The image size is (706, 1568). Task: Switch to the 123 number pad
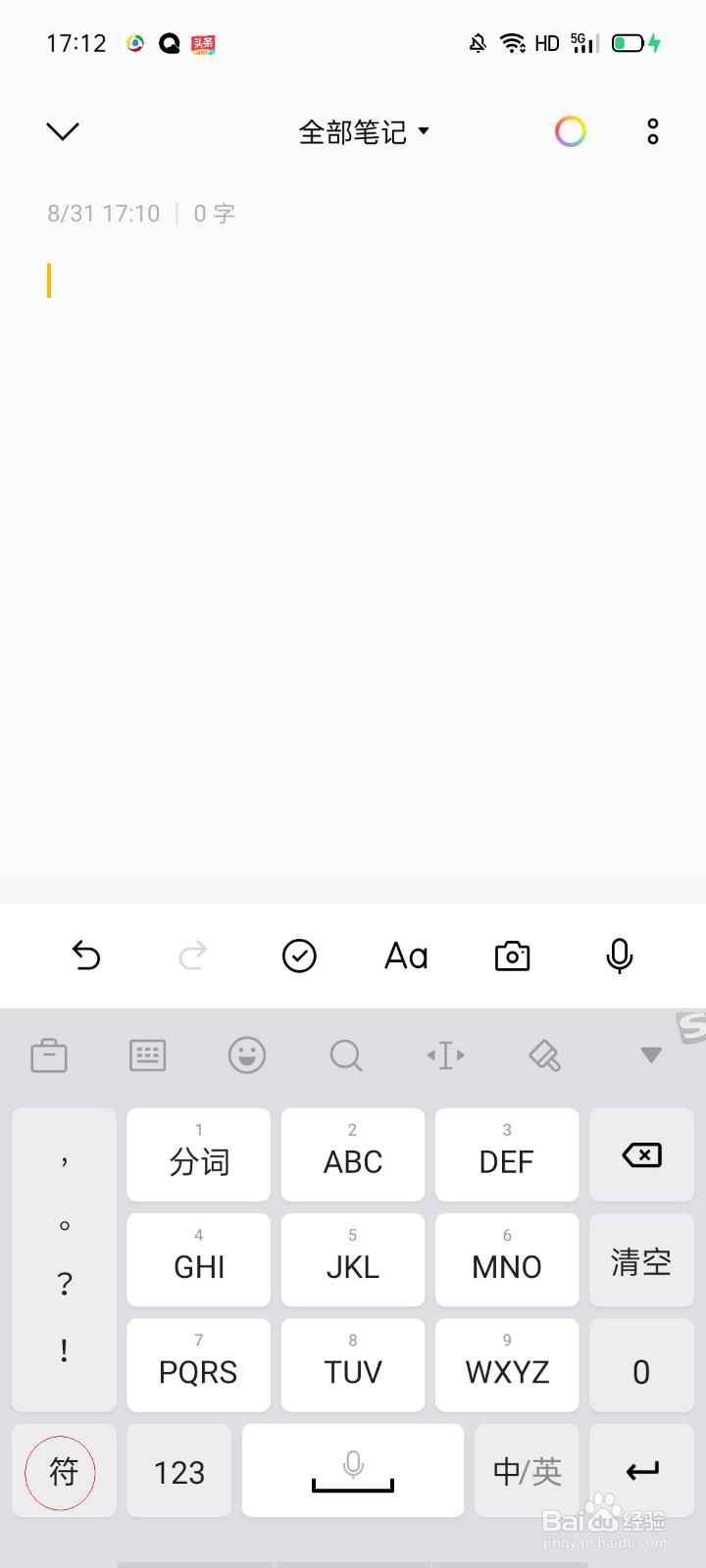tap(178, 1470)
